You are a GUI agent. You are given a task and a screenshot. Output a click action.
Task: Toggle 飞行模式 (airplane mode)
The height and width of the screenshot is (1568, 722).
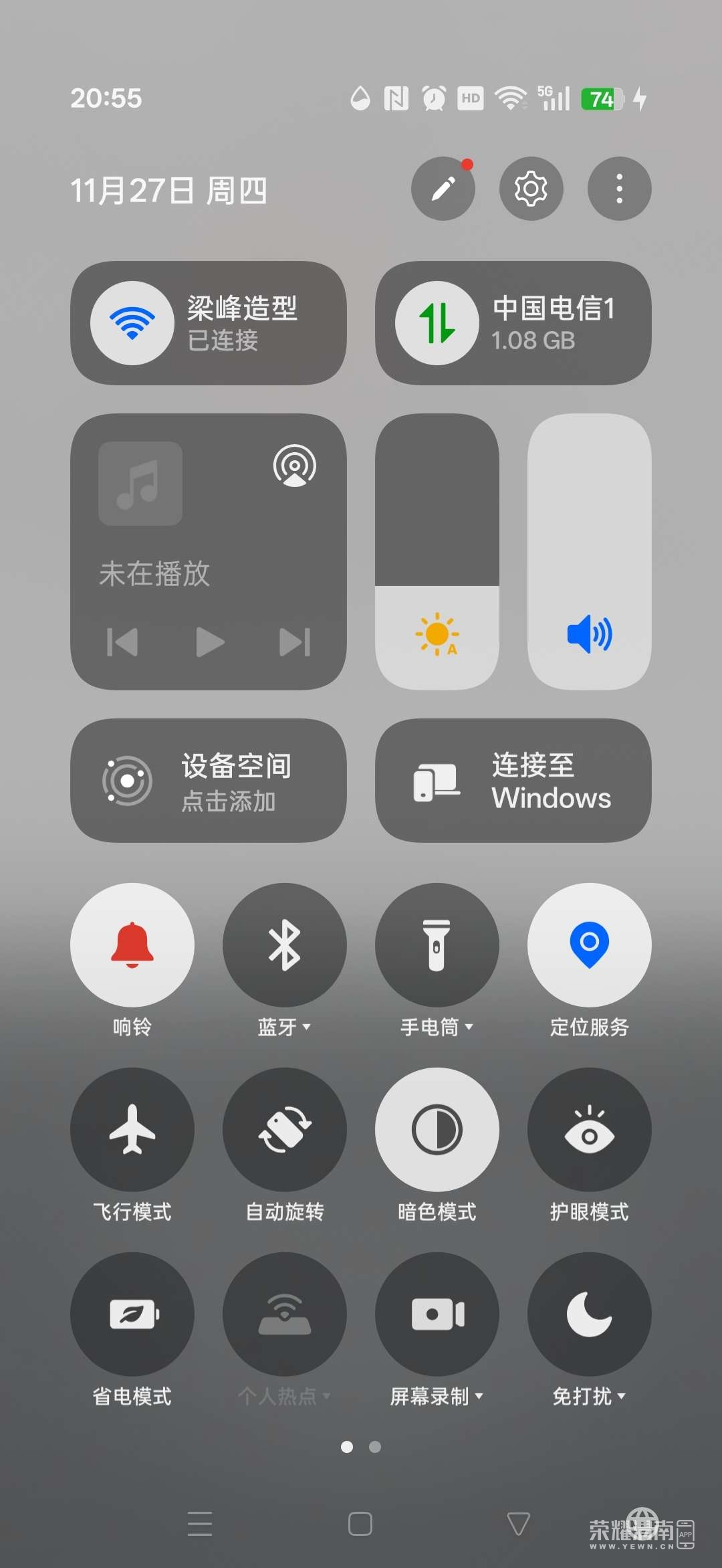coord(132,1129)
